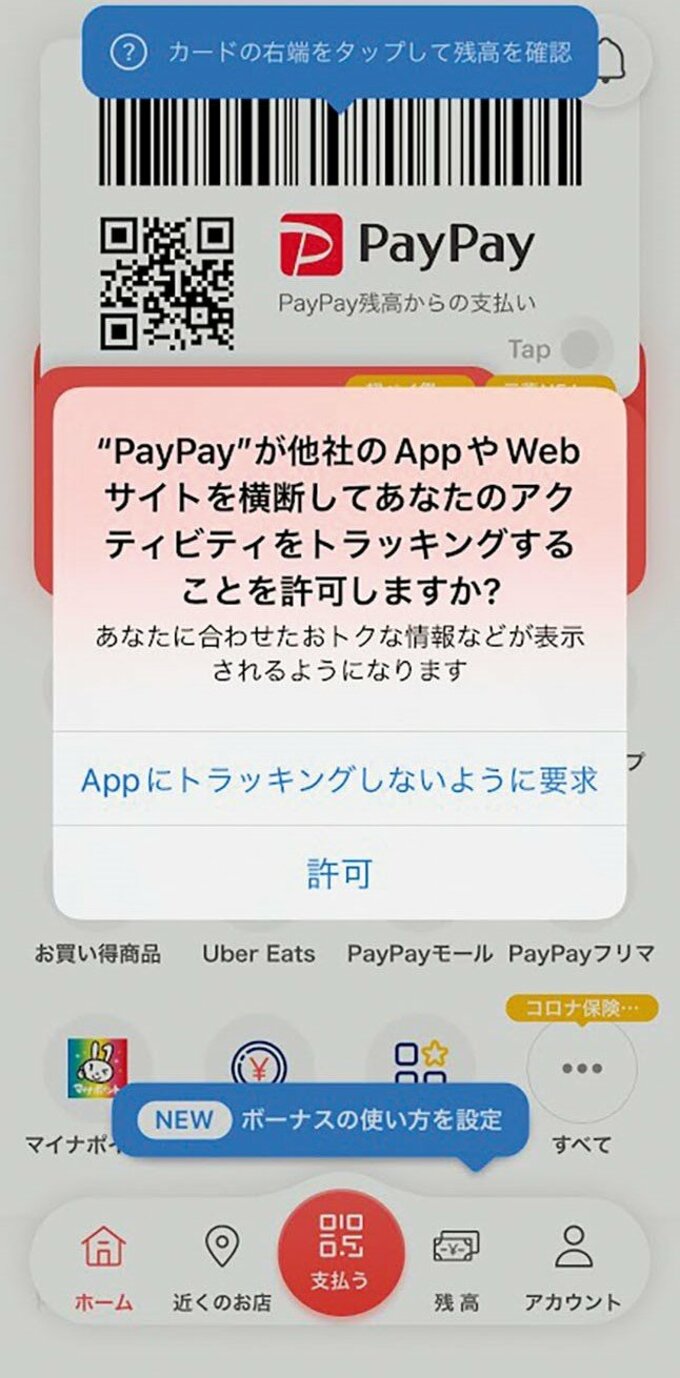Open PayPayモール shortcut

click(420, 953)
